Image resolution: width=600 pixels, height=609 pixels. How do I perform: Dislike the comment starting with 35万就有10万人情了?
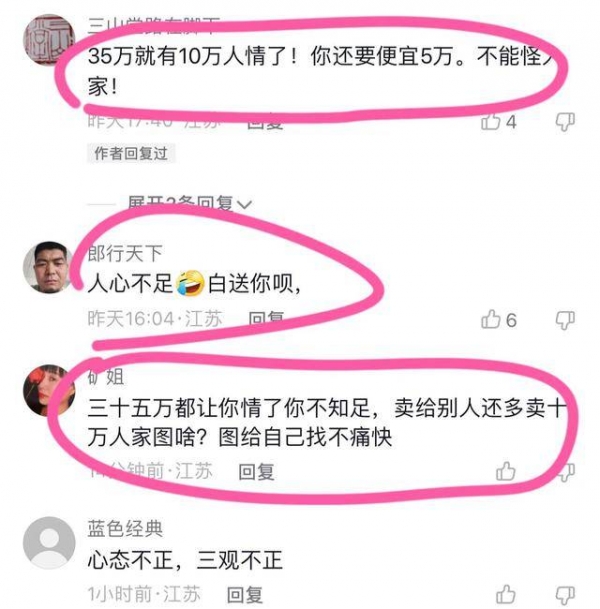coord(566,122)
